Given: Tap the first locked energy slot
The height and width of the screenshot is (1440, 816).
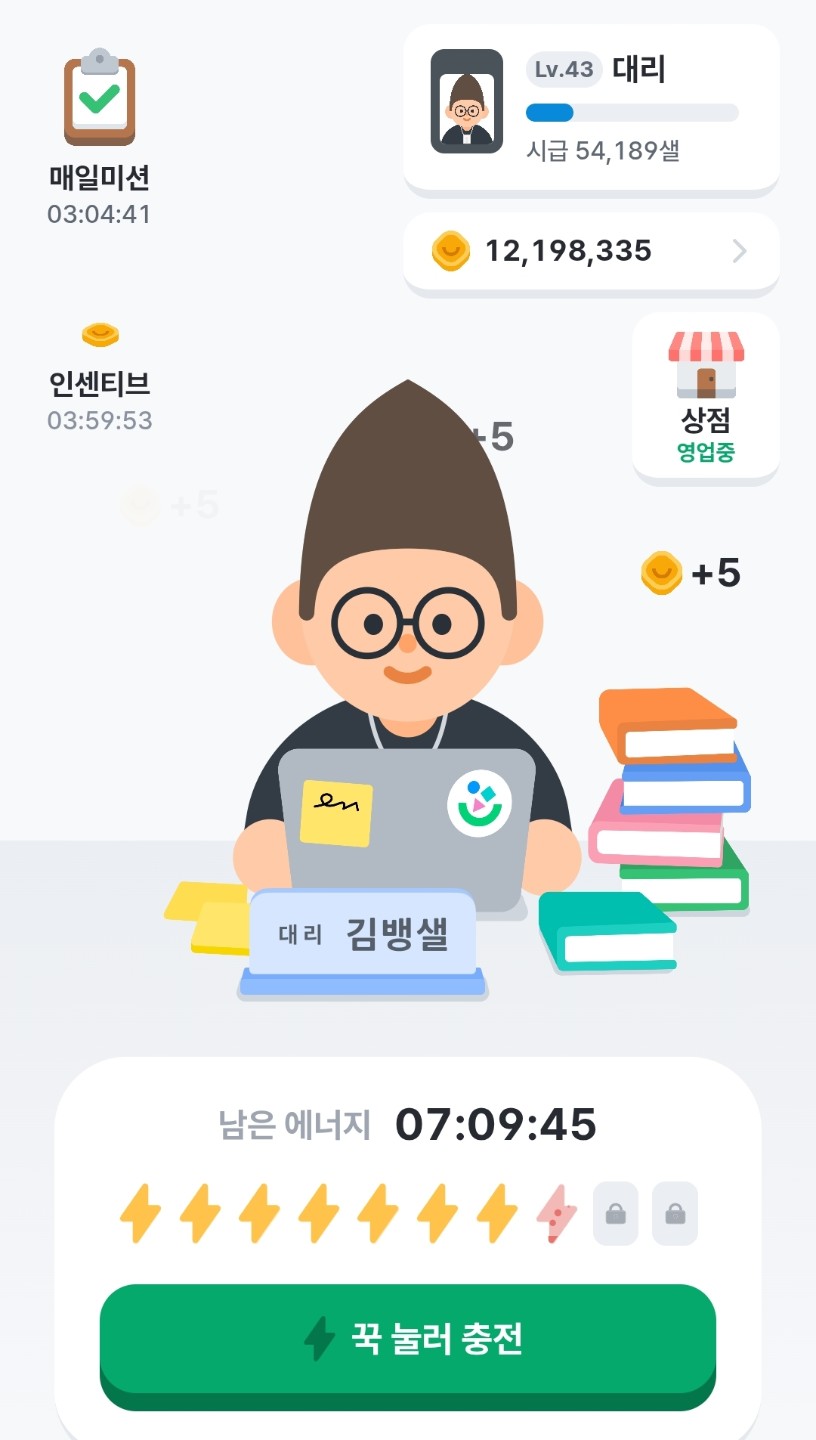Looking at the screenshot, I should [615, 1214].
